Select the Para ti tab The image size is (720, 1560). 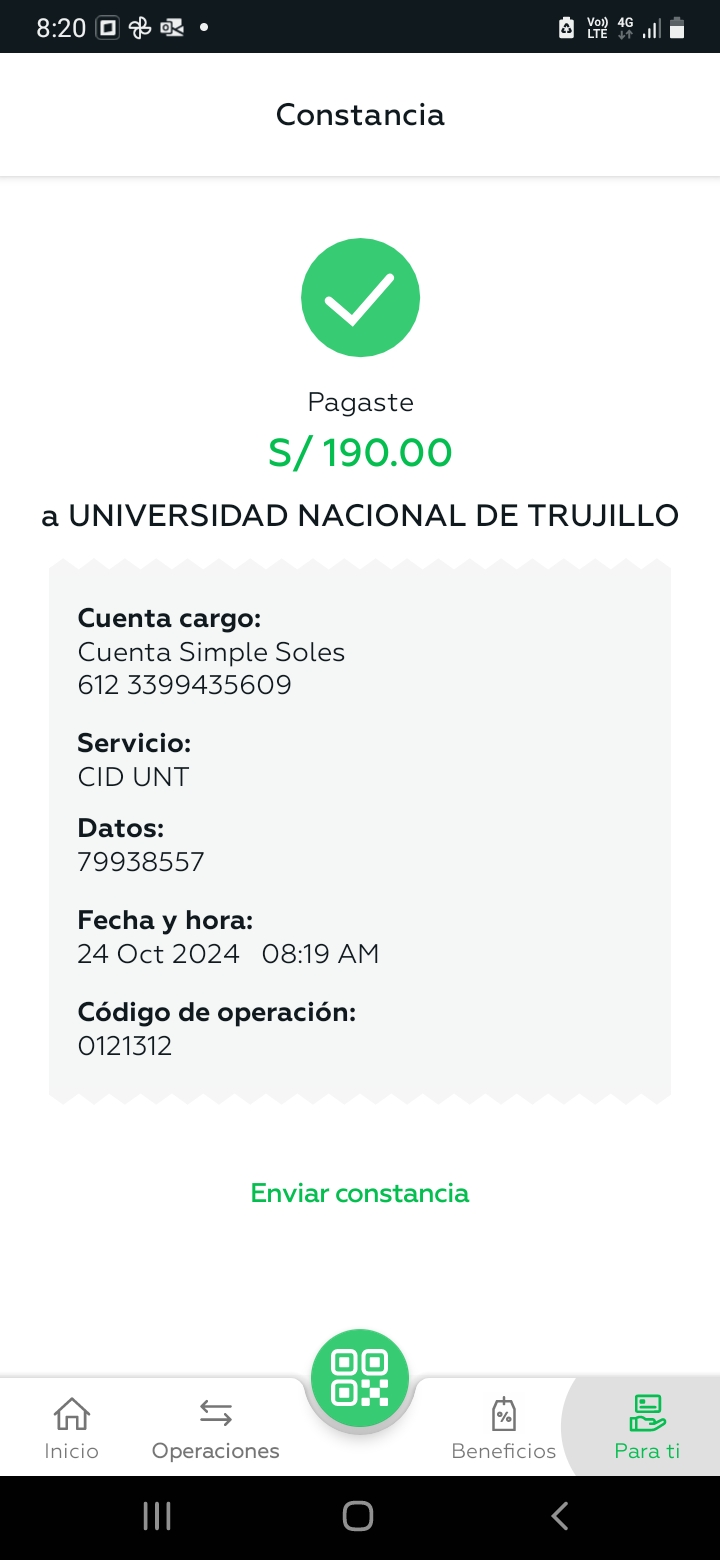[x=647, y=1428]
